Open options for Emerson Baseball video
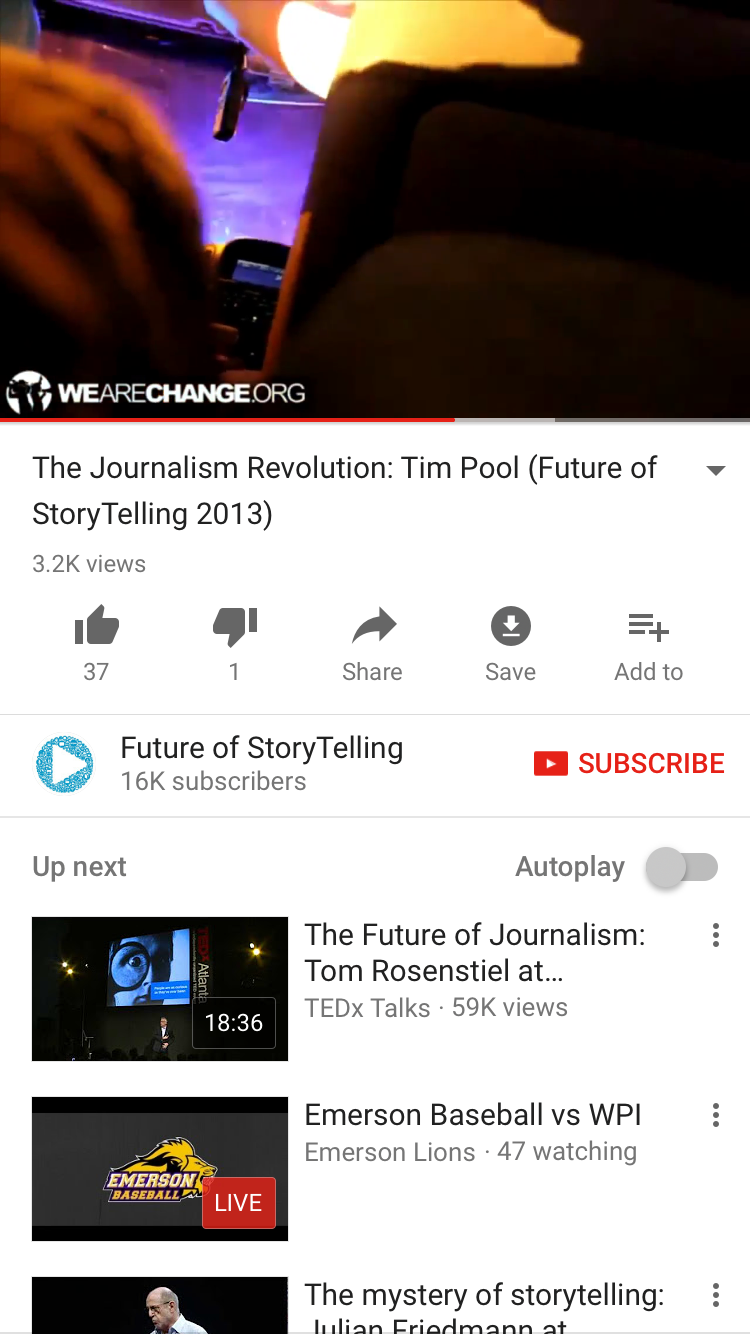 click(x=715, y=1116)
